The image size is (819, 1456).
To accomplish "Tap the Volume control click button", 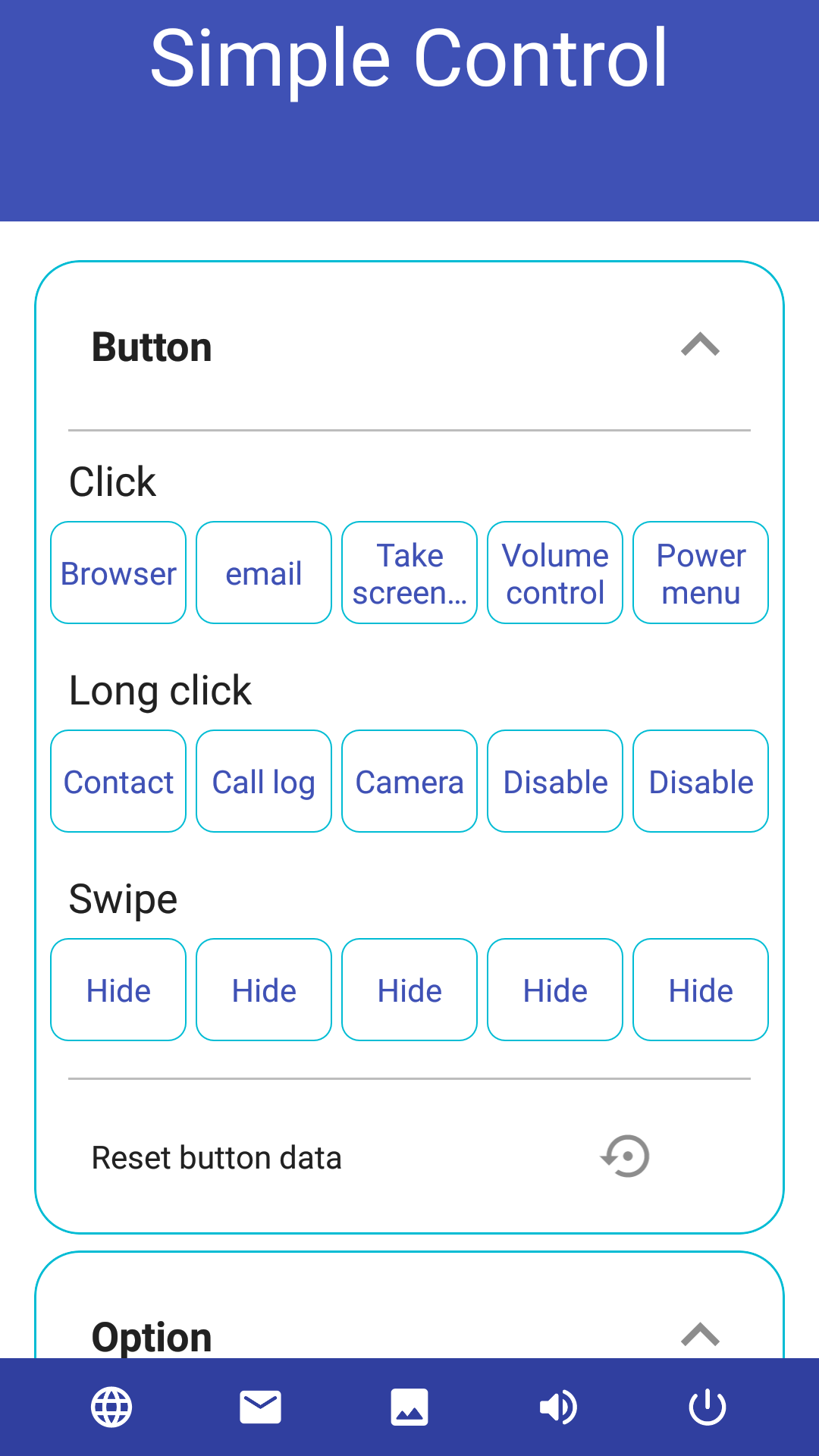I will [x=555, y=573].
